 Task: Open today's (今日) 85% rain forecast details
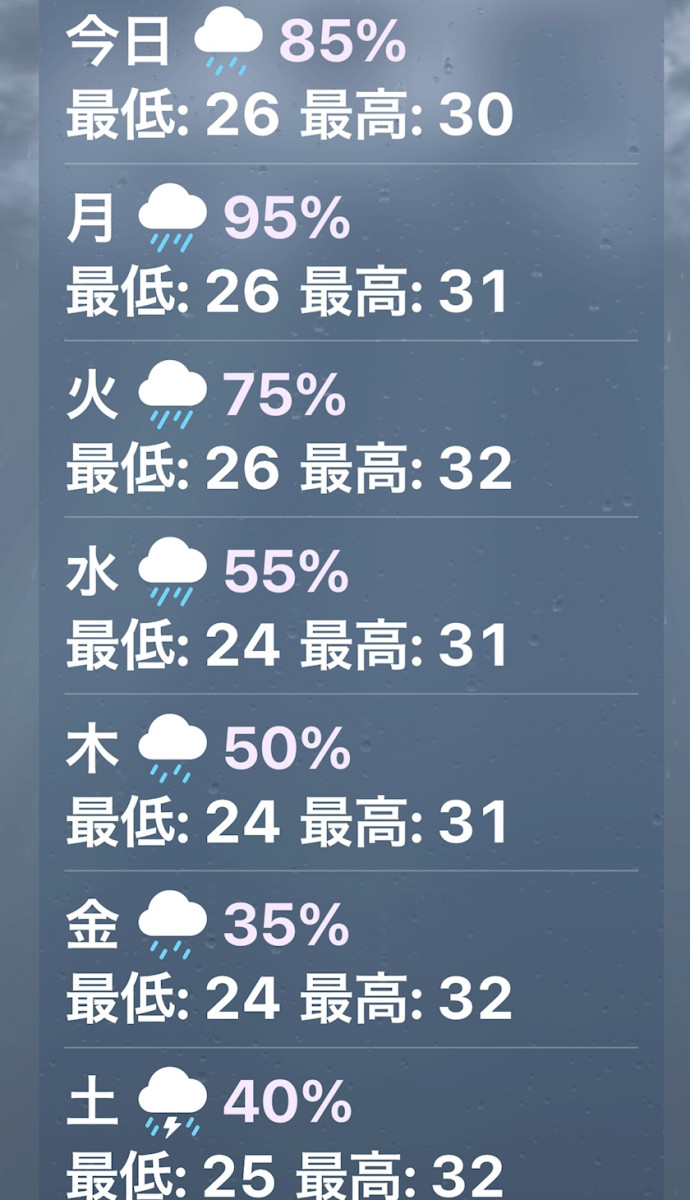351,80
